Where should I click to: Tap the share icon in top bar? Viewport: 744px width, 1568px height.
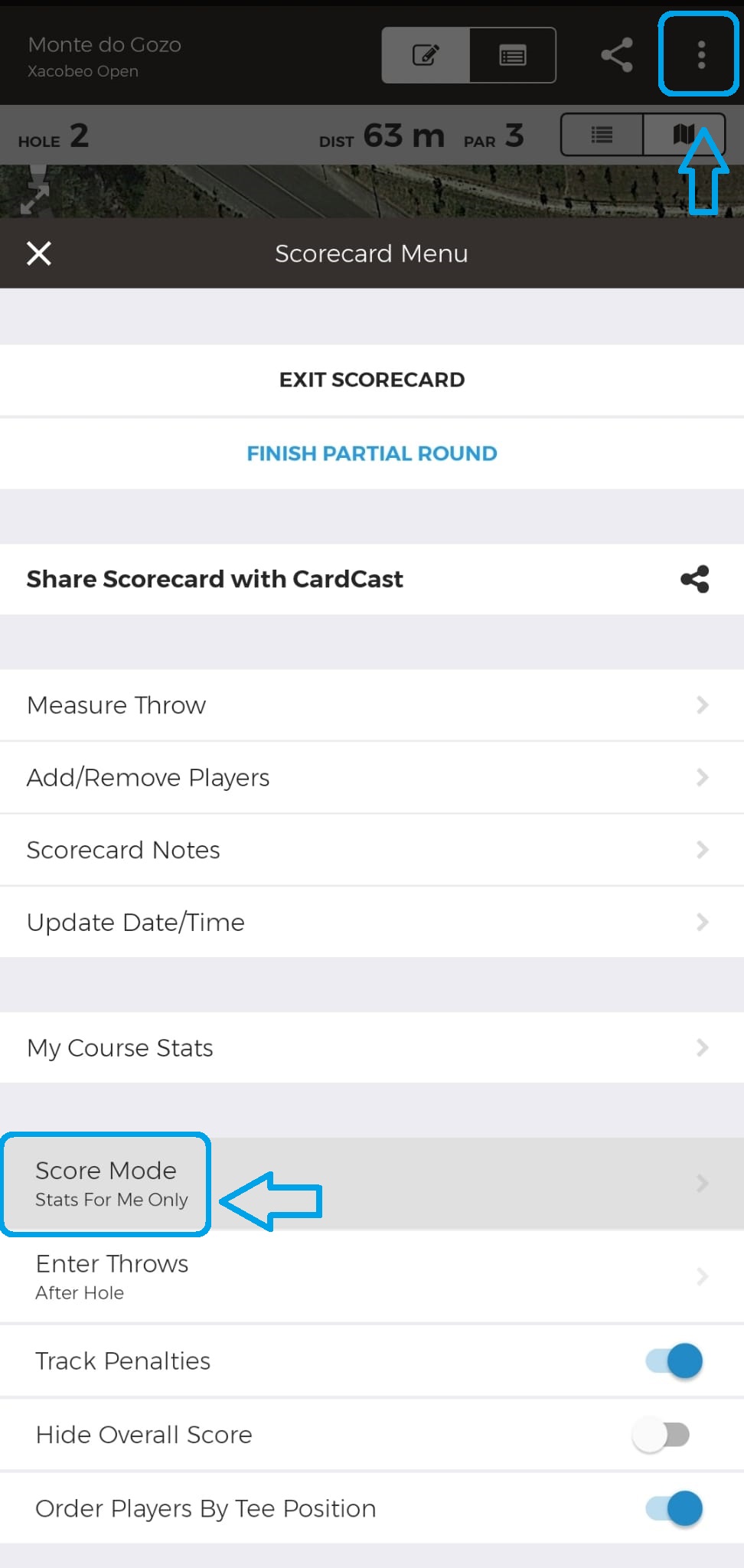[616, 55]
